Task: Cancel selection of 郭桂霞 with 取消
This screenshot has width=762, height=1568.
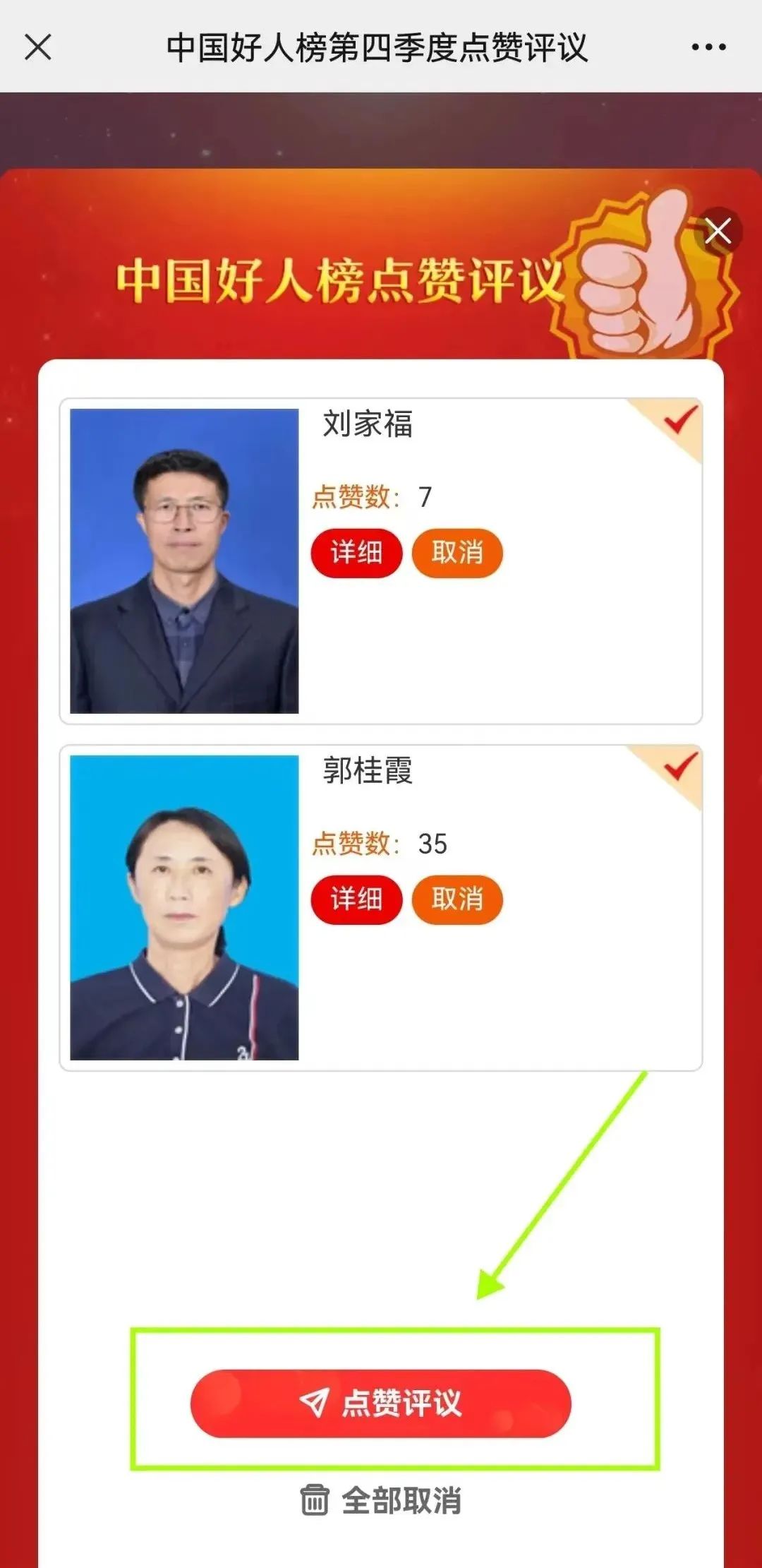Action: tap(457, 899)
